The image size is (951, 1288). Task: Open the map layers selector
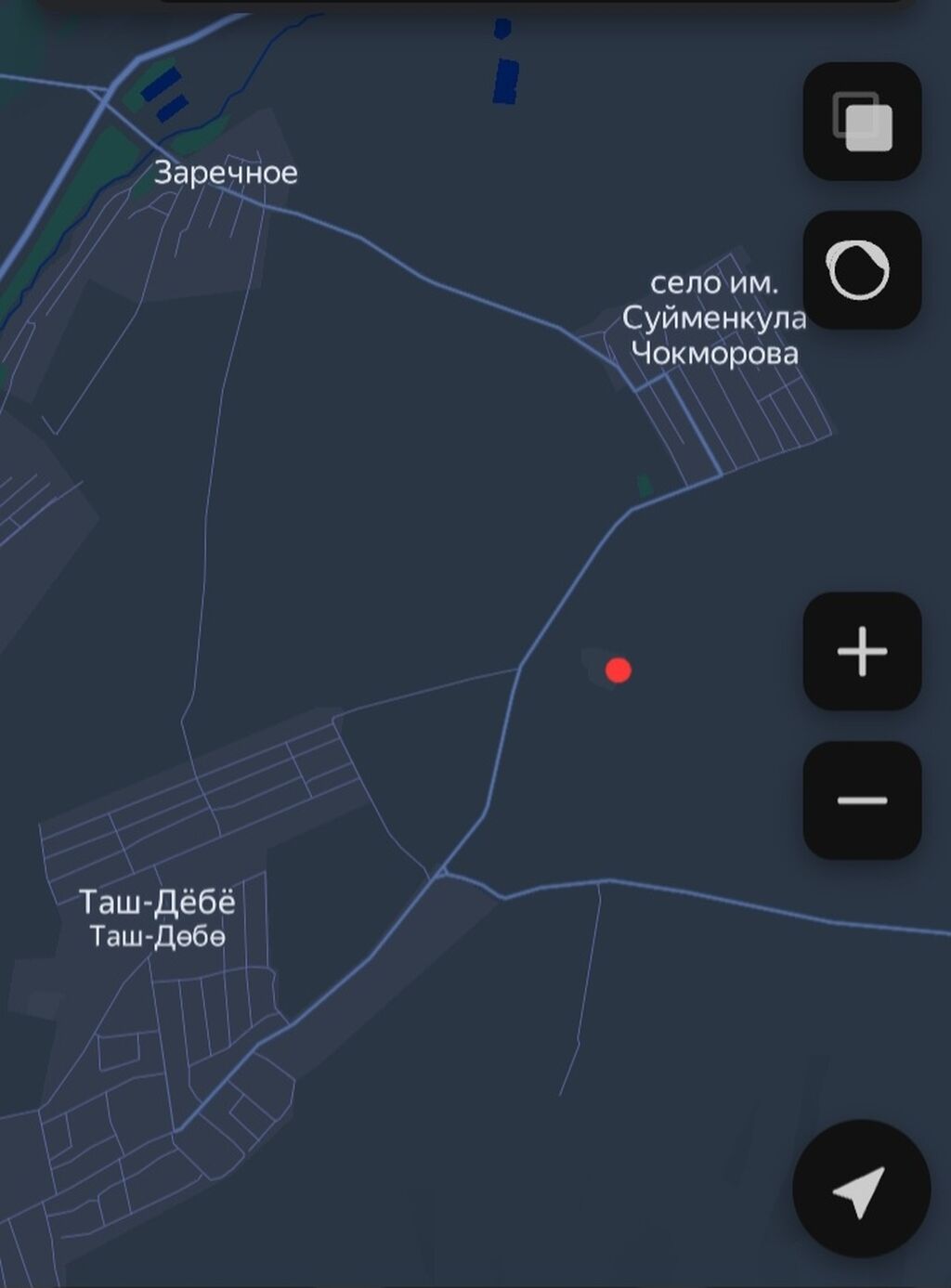(x=862, y=122)
